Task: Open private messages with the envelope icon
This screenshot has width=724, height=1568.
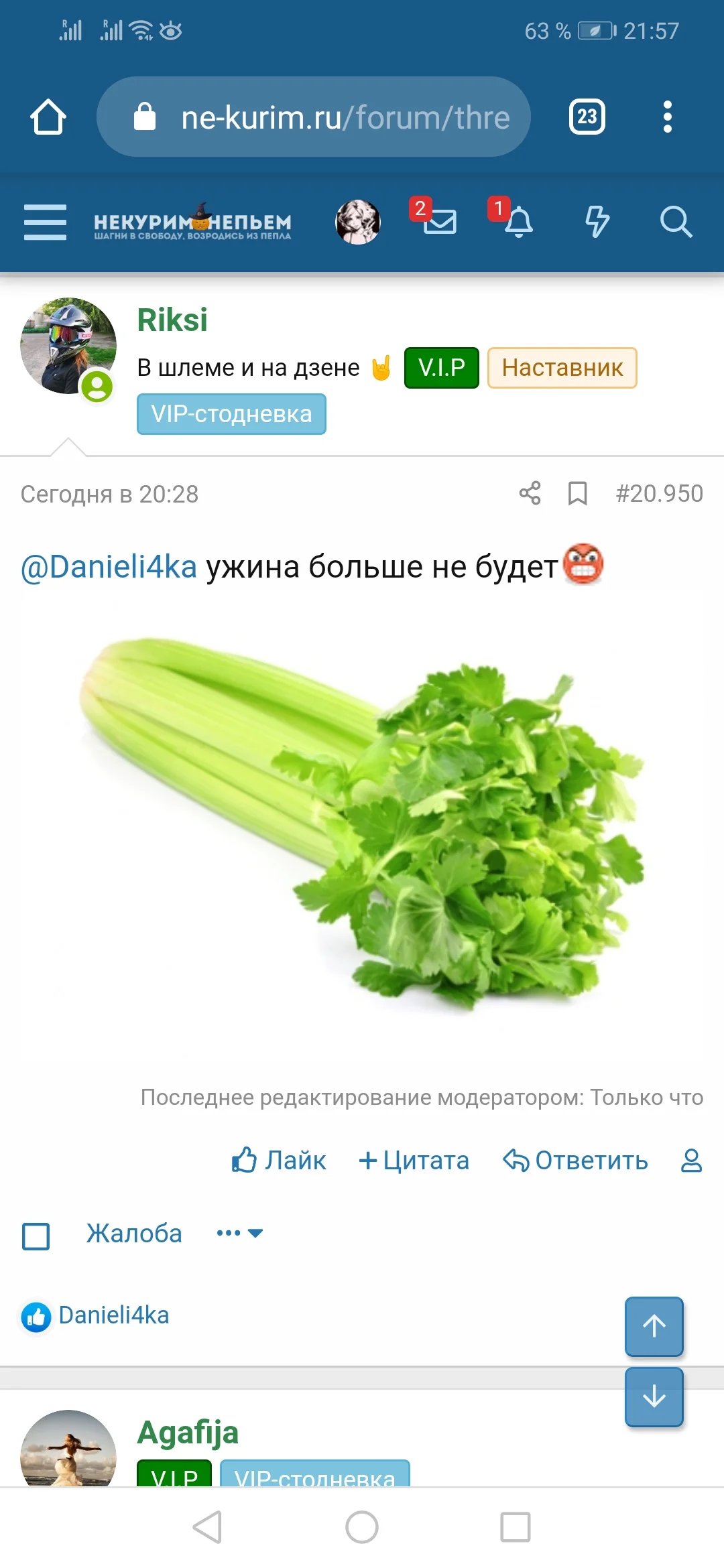Action: pos(440,224)
